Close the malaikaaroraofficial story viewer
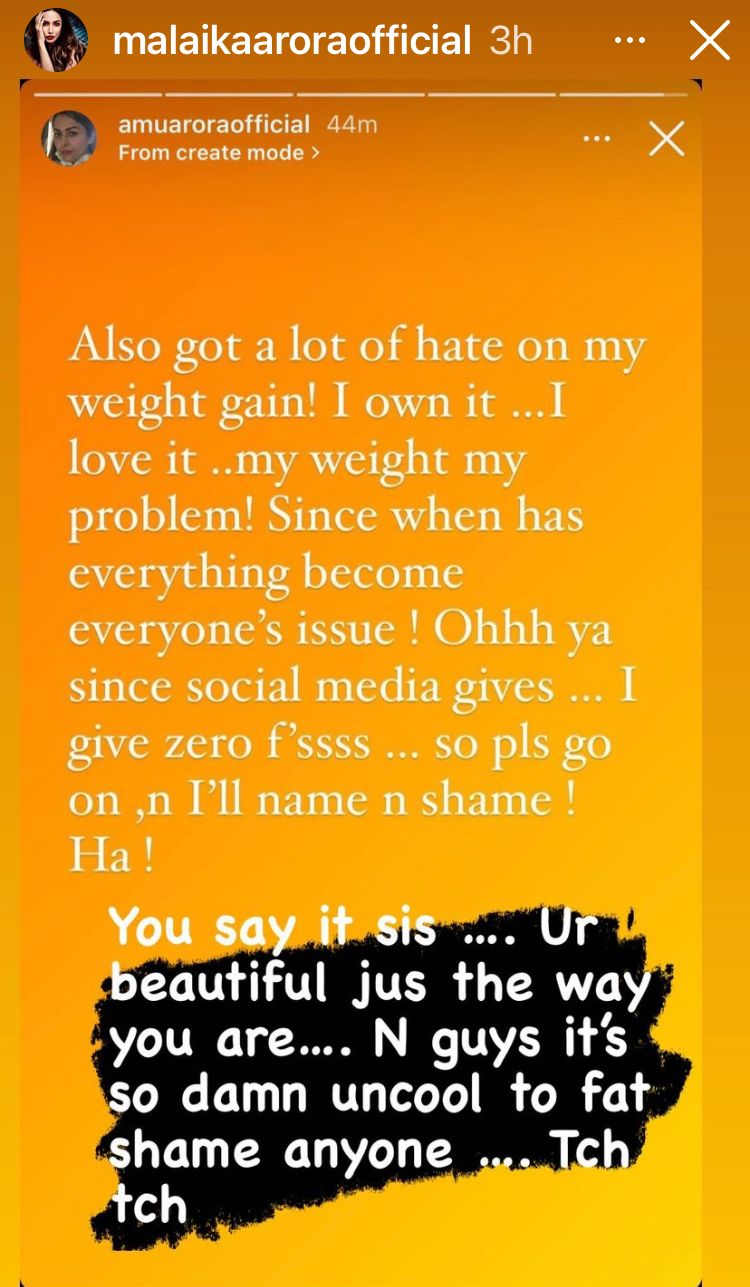The width and height of the screenshot is (750, 1287). click(x=710, y=41)
